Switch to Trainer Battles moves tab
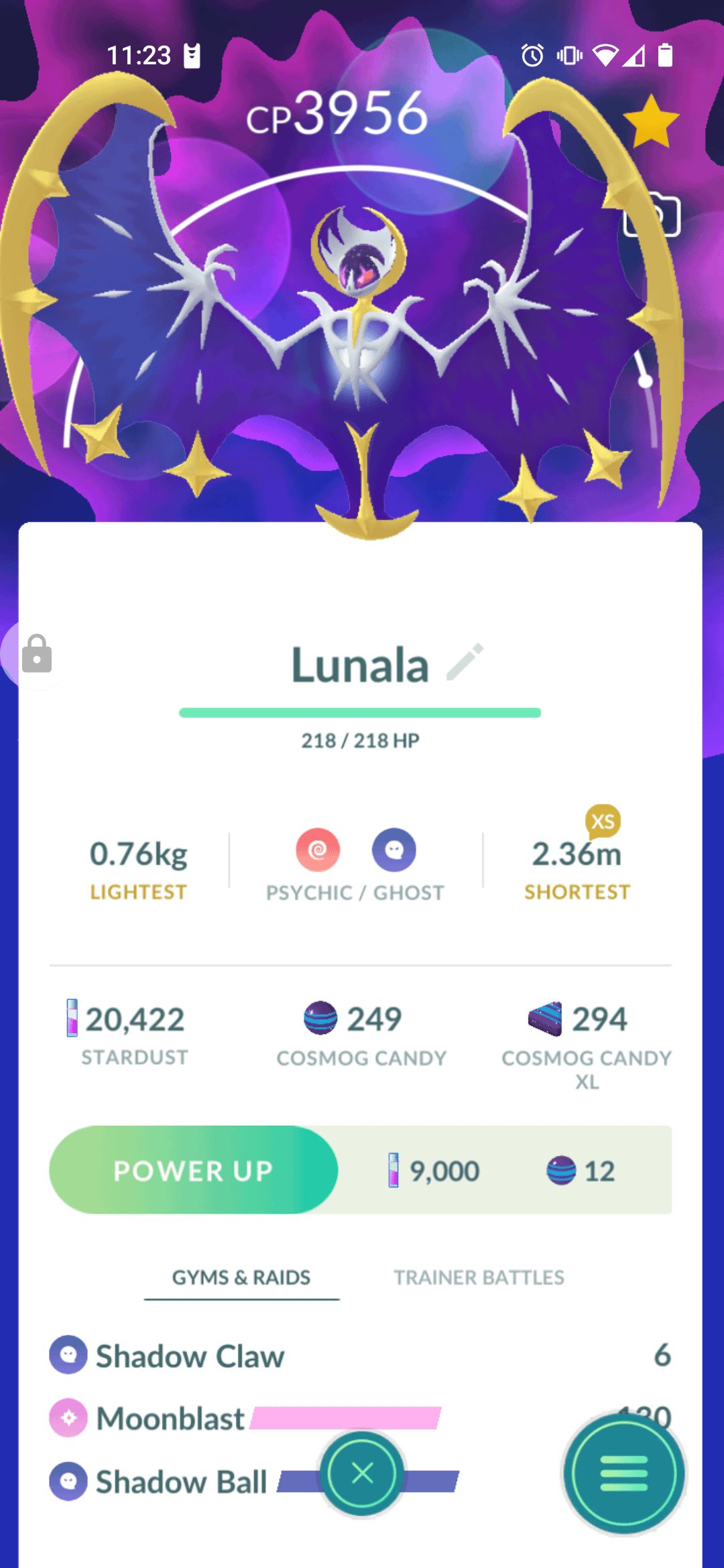 click(479, 1277)
